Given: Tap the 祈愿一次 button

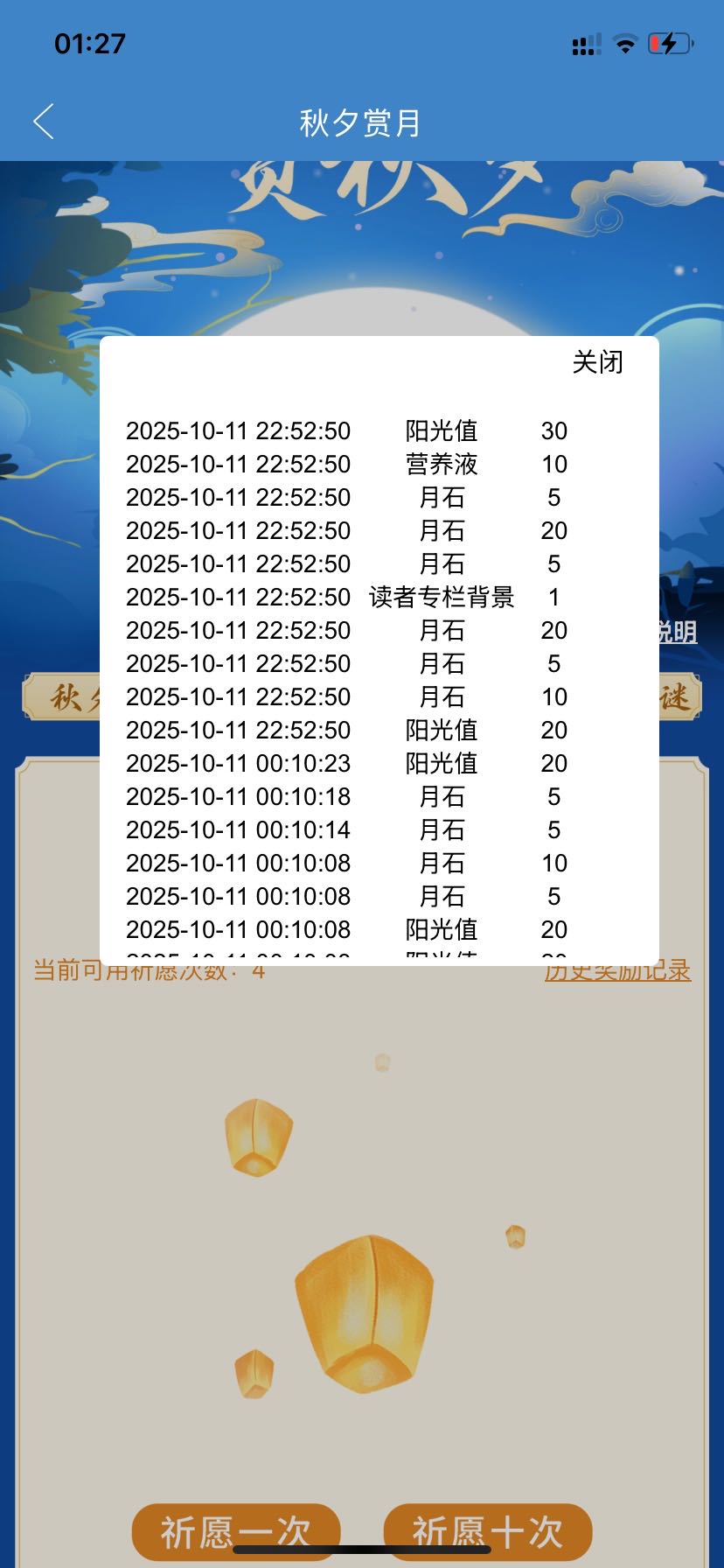Looking at the screenshot, I should [235, 1531].
